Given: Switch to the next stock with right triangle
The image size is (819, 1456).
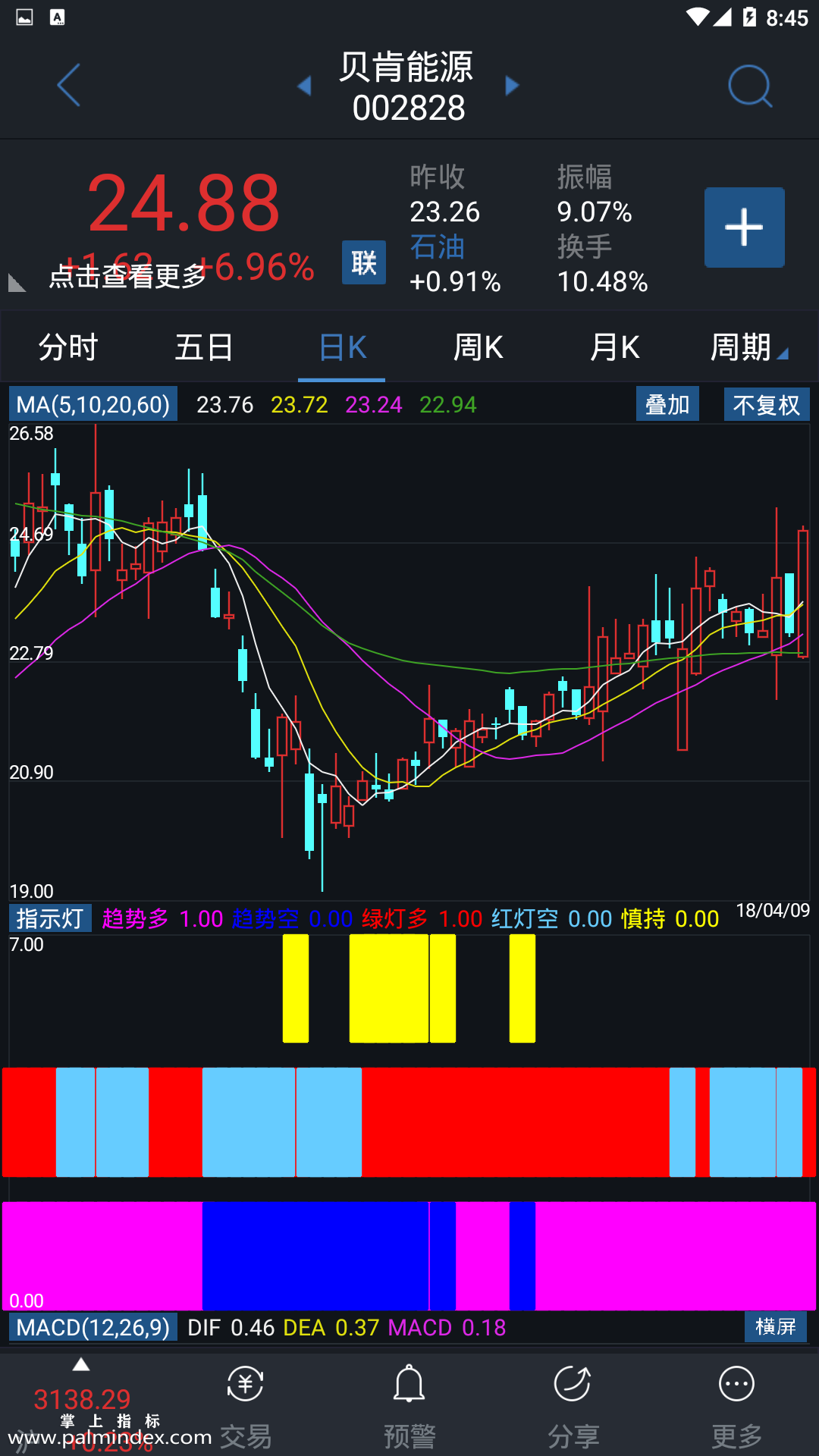Looking at the screenshot, I should tap(513, 86).
